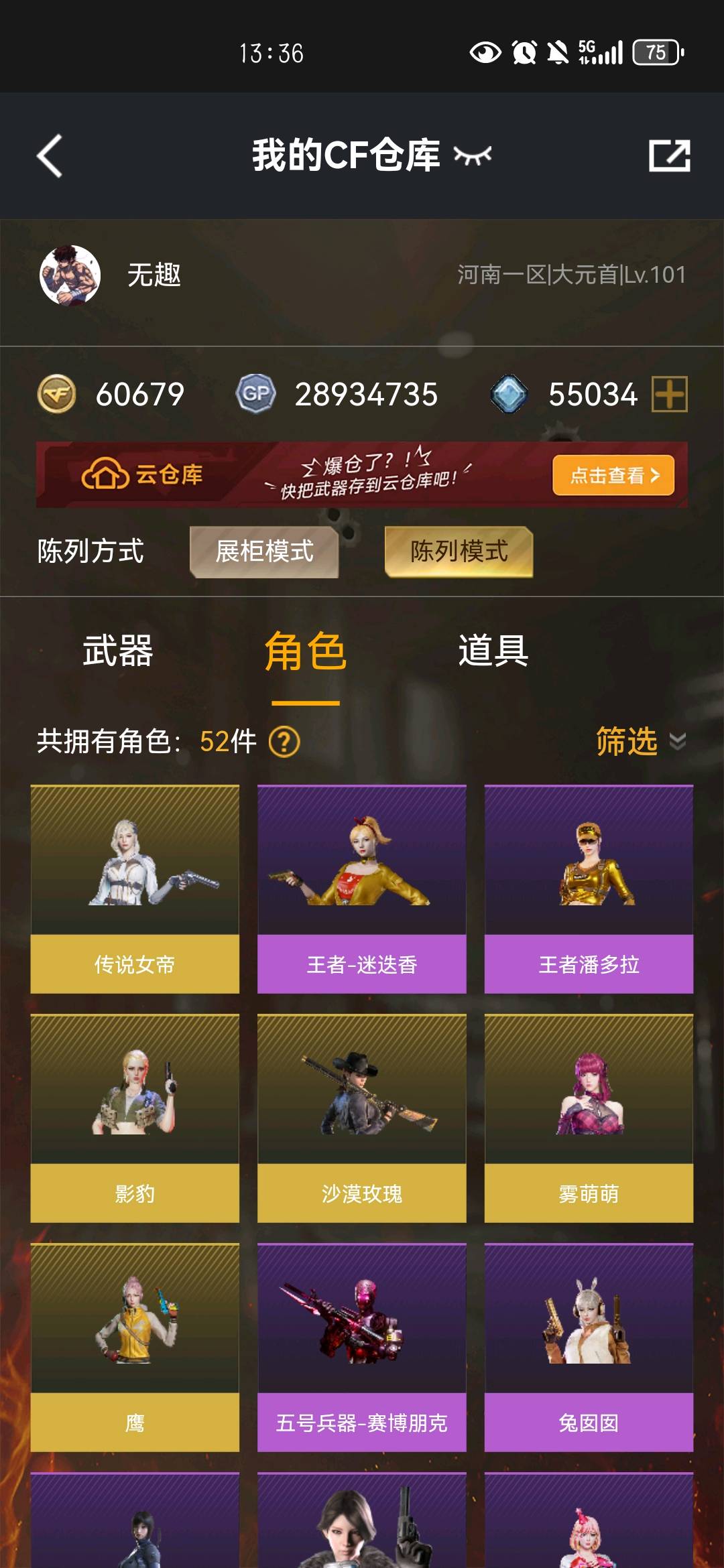Image resolution: width=724 pixels, height=1568 pixels.
Task: Toggle the closed-eye visibility icon beside the title
Action: pyautogui.click(x=473, y=155)
